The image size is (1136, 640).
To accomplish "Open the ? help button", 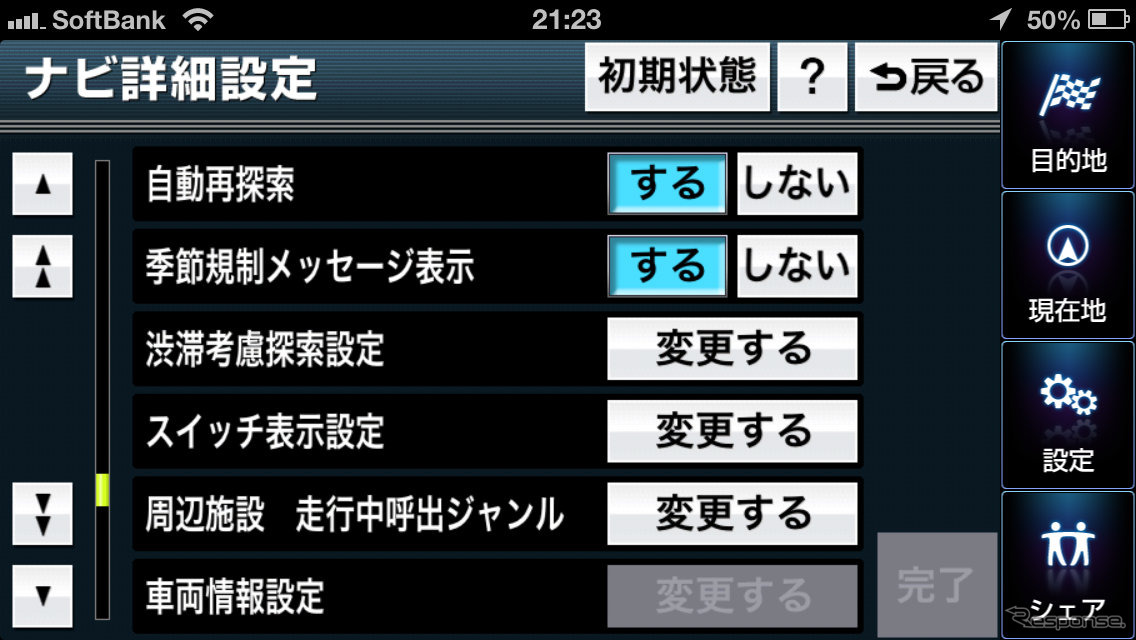I will 812,77.
